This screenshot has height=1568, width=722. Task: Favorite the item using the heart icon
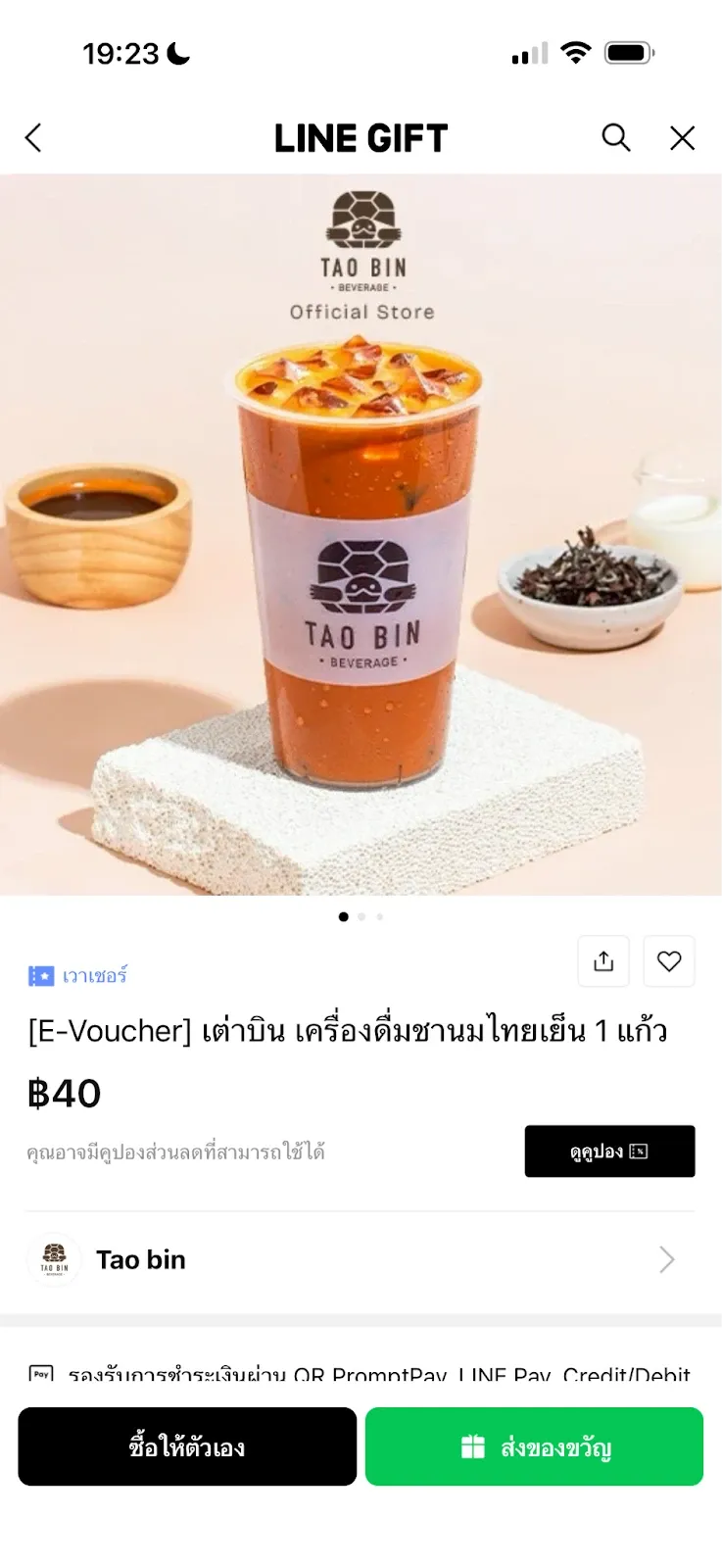(x=669, y=961)
